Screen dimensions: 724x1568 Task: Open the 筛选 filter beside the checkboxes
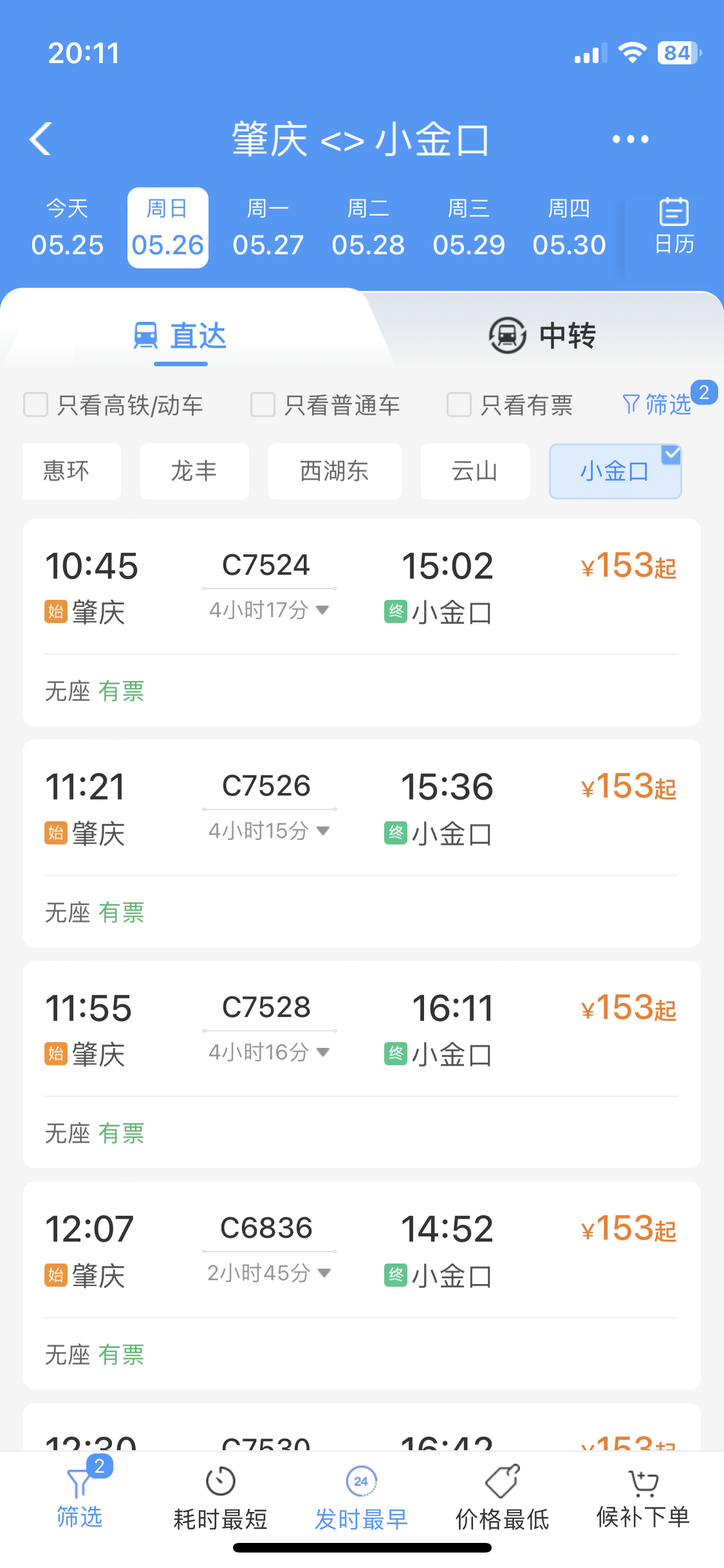coord(658,404)
